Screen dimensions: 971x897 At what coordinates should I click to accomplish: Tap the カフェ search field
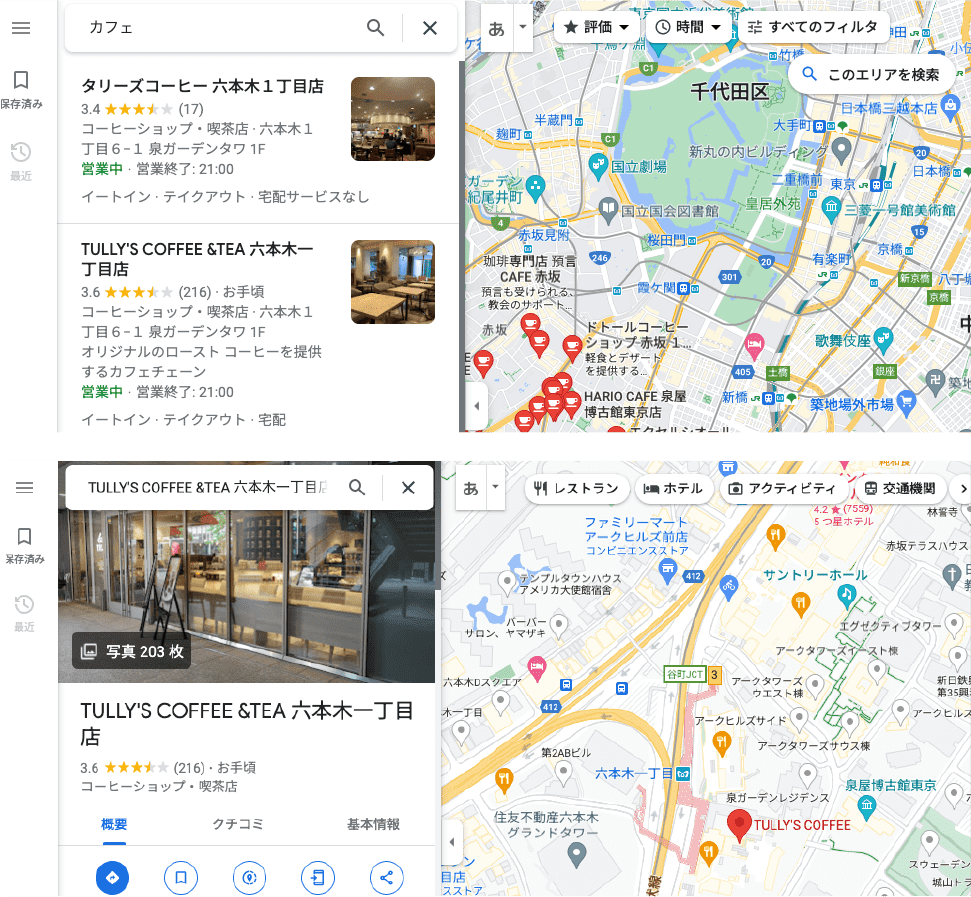click(x=220, y=28)
